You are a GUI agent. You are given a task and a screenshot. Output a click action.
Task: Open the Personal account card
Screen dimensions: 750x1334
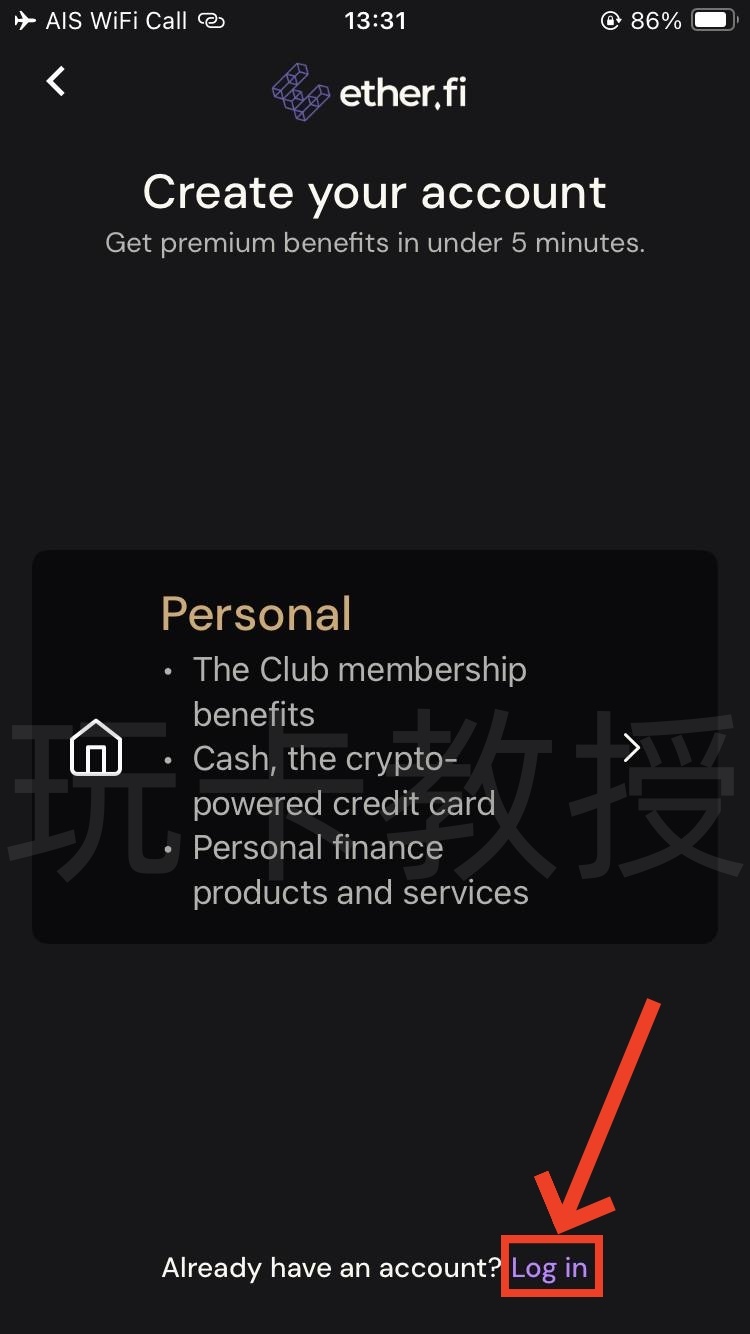point(375,747)
